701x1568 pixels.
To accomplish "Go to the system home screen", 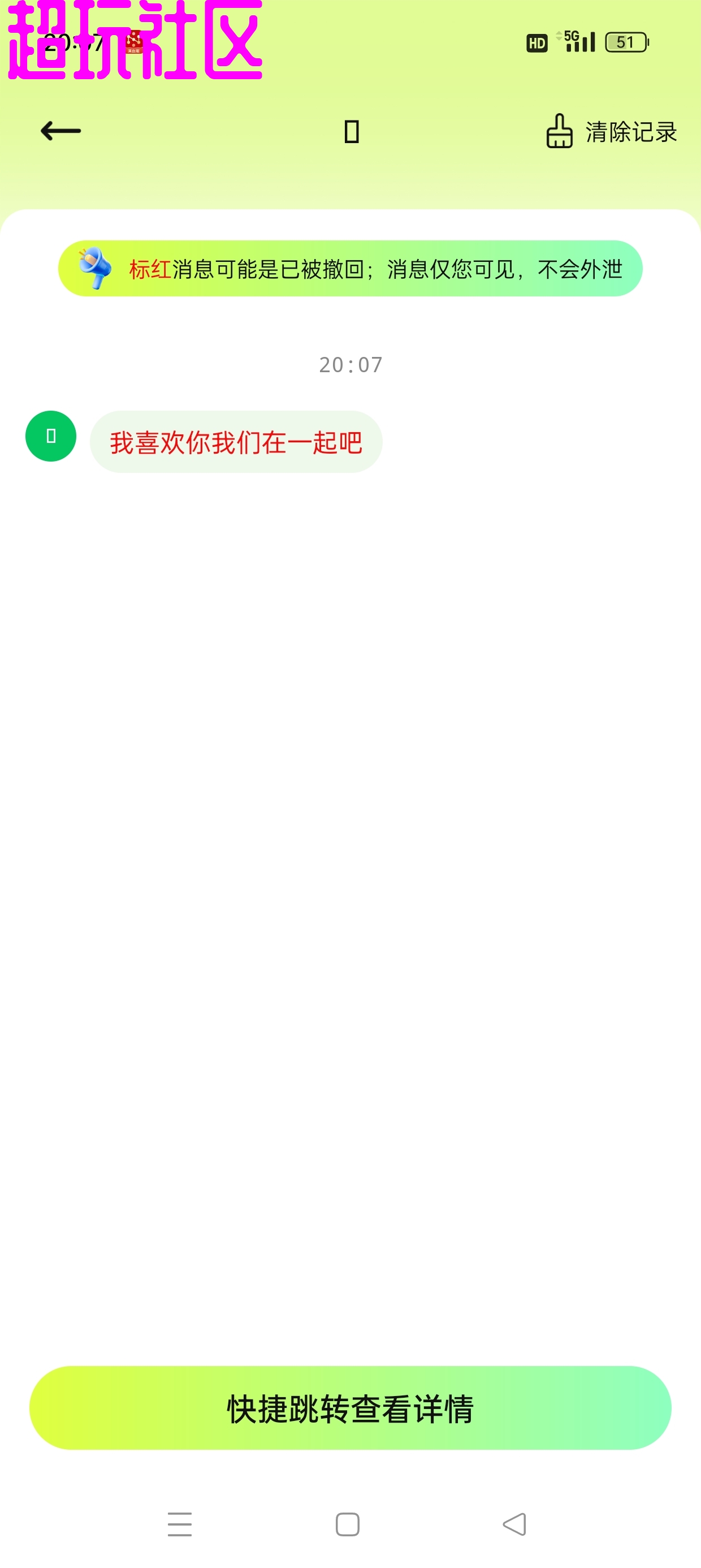I will coord(348,1524).
